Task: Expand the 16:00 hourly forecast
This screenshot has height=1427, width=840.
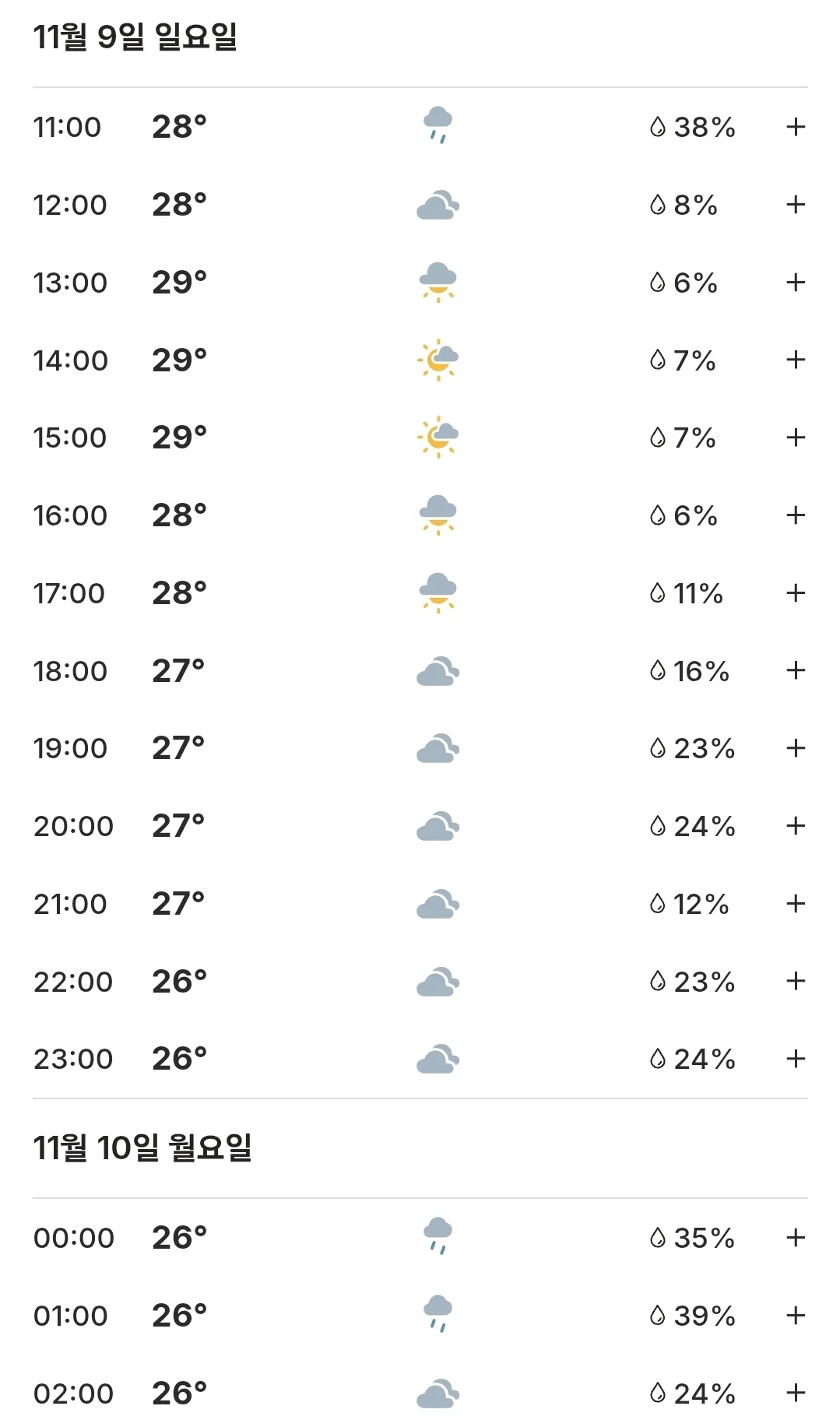Action: click(795, 515)
